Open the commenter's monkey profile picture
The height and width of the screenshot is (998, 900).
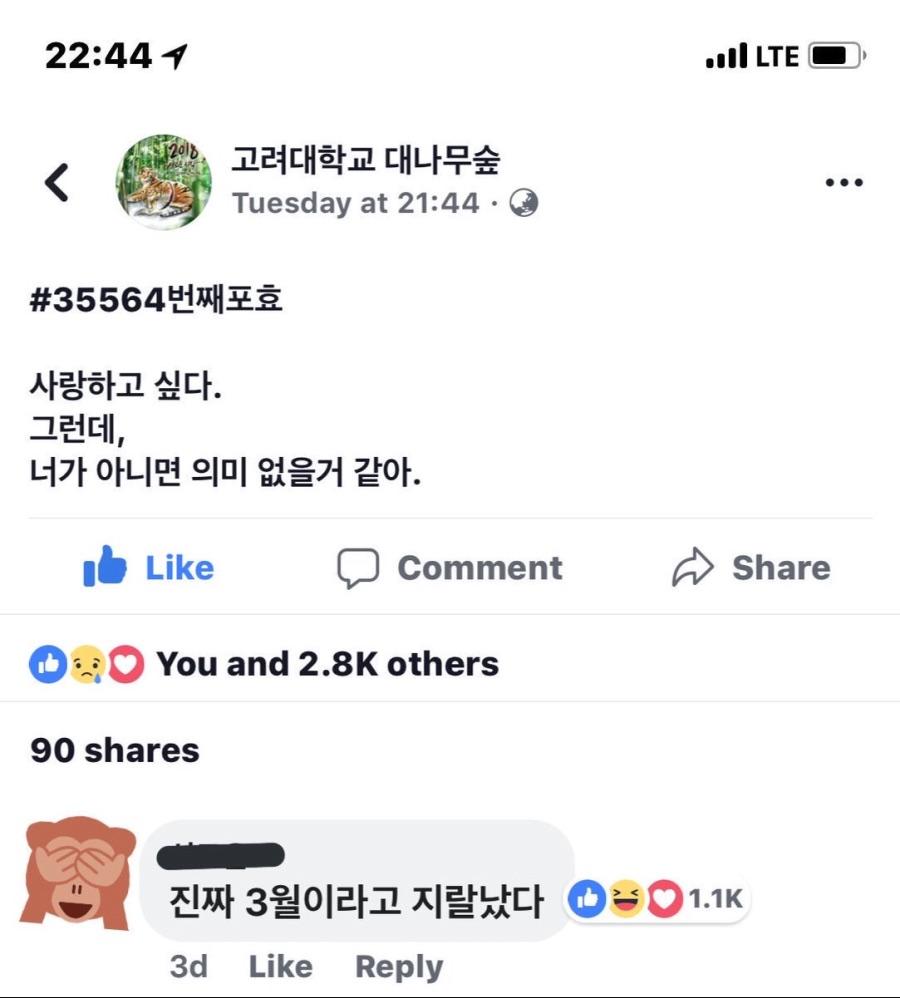78,873
